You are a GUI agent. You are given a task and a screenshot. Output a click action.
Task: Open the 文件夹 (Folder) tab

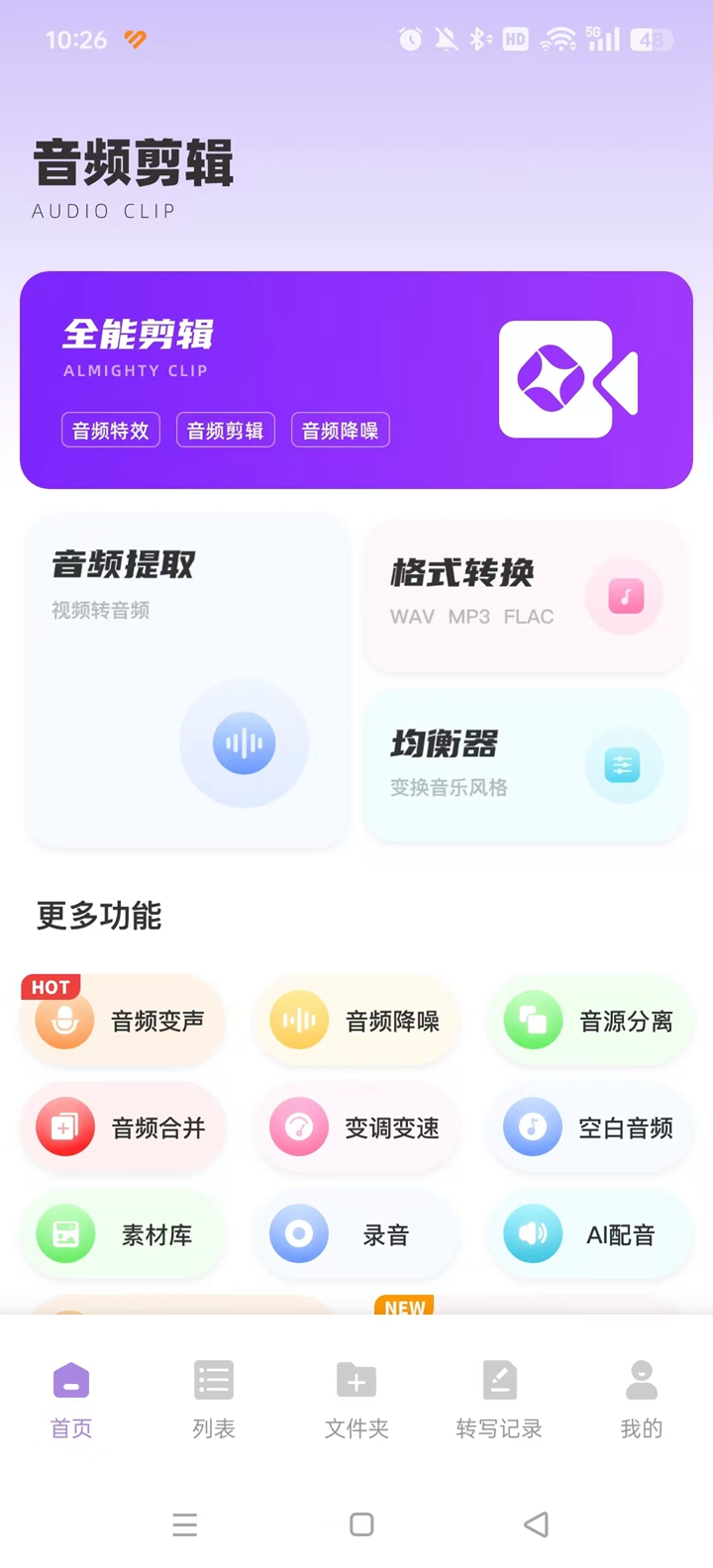click(x=356, y=1398)
